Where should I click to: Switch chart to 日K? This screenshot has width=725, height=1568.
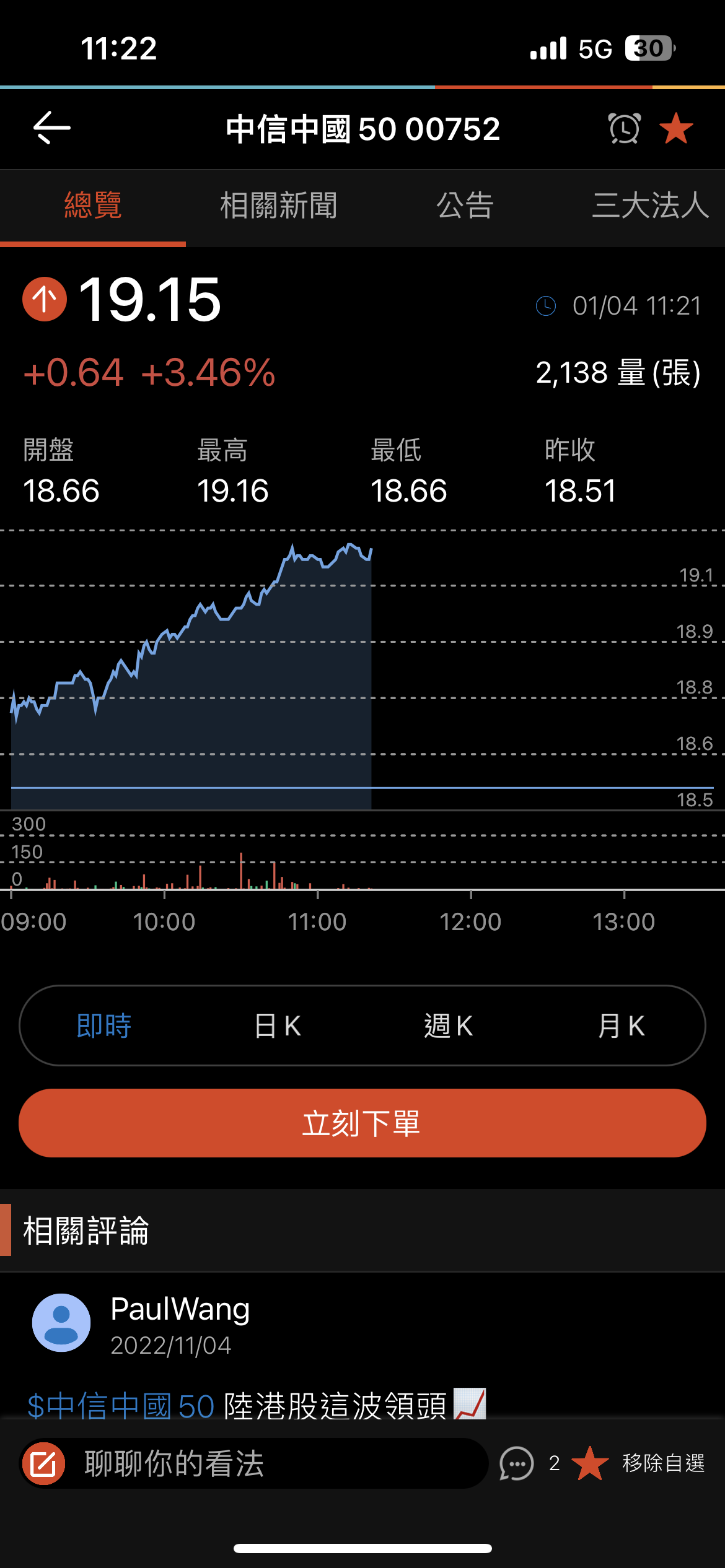click(x=277, y=1026)
